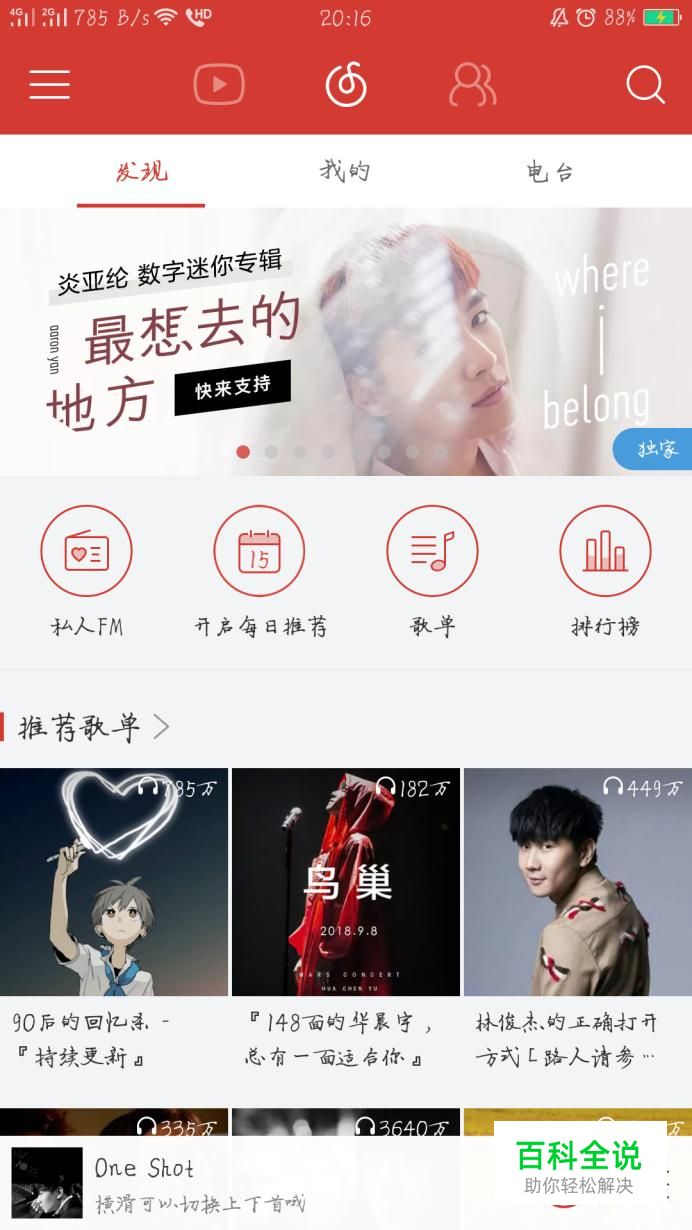Open the 最想去的地方 album banner
The image size is (692, 1230).
coord(345,342)
